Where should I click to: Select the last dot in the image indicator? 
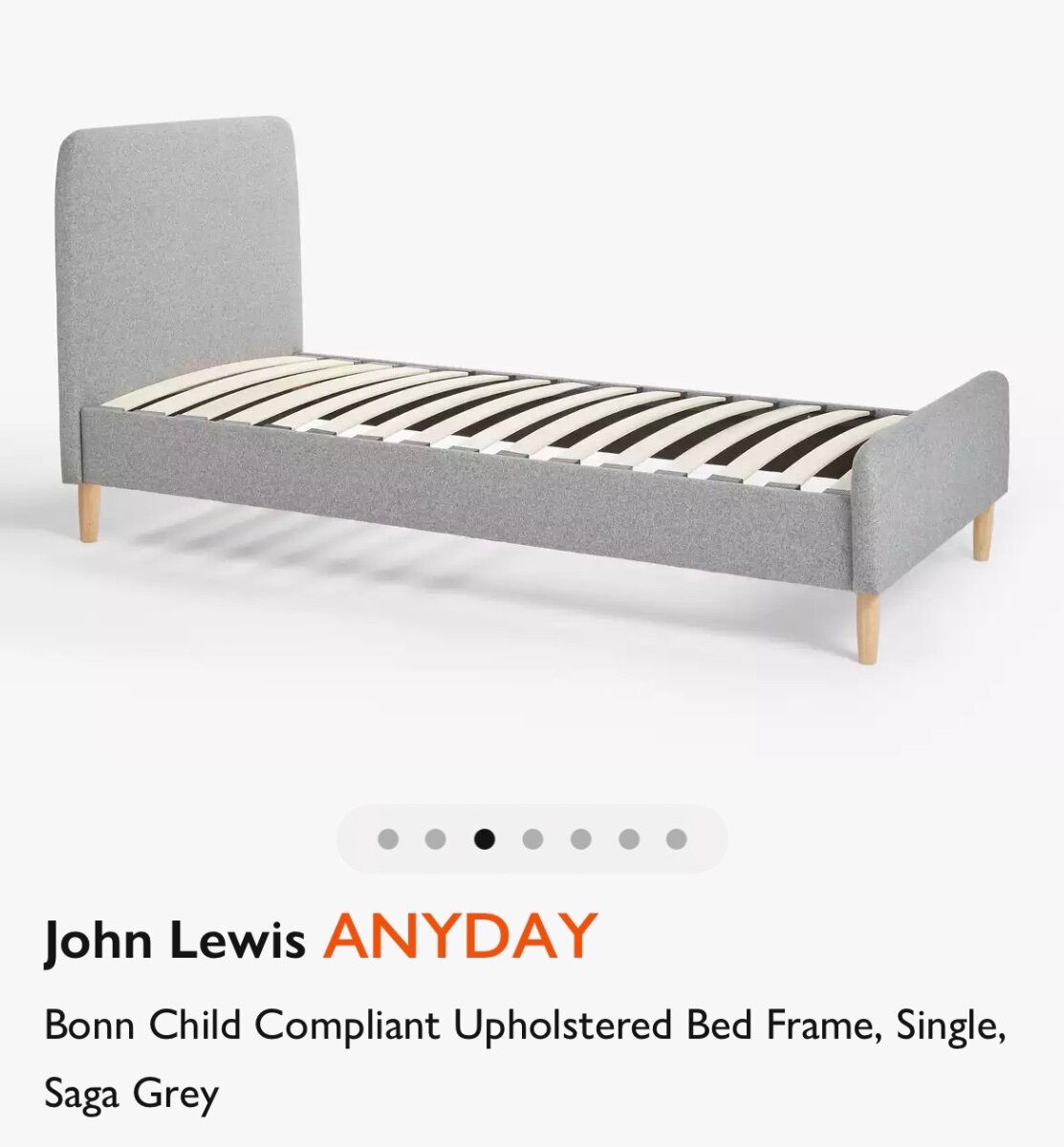click(676, 839)
